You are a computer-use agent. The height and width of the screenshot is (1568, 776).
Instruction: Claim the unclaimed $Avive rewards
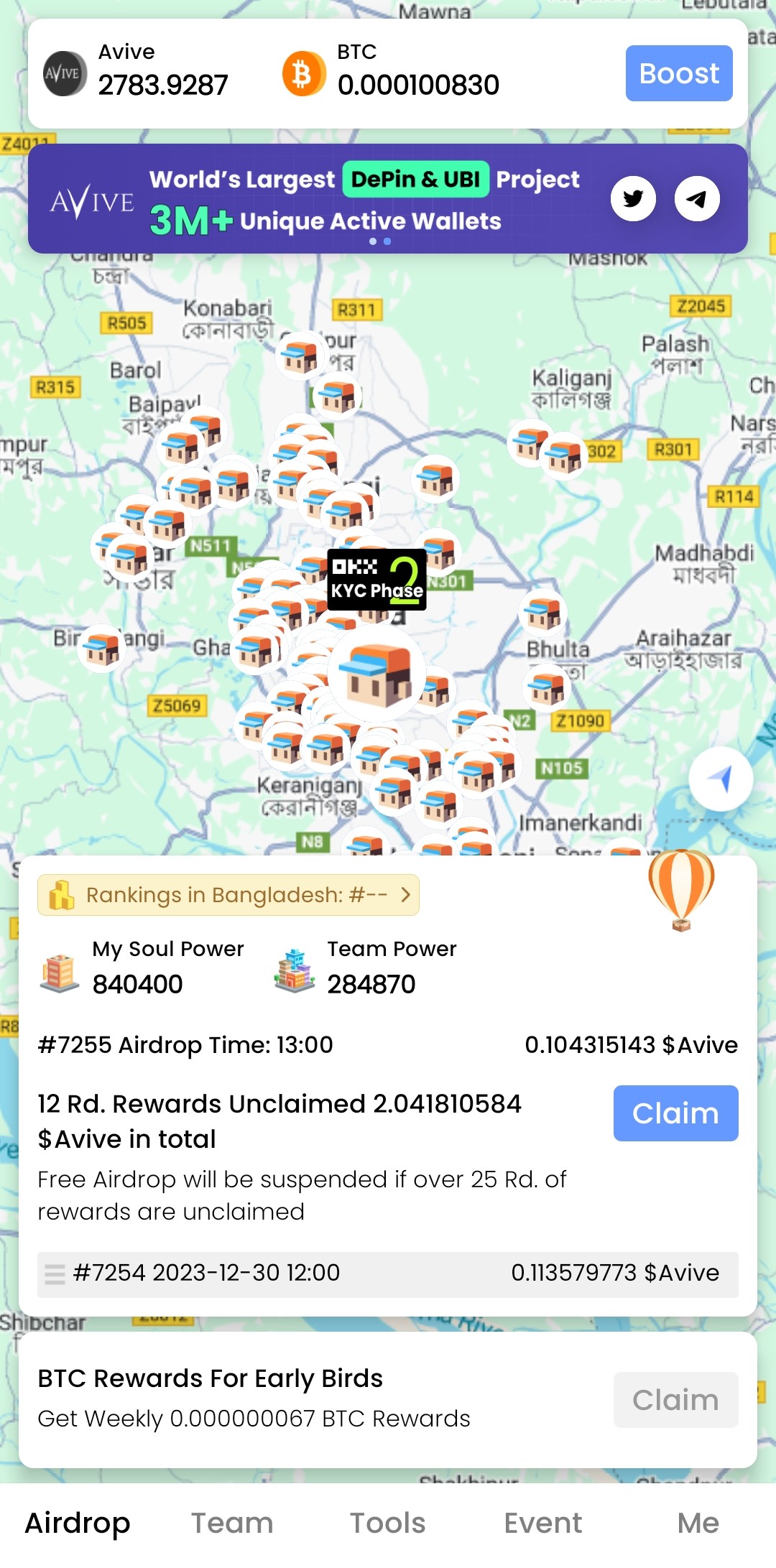pyautogui.click(x=675, y=1113)
